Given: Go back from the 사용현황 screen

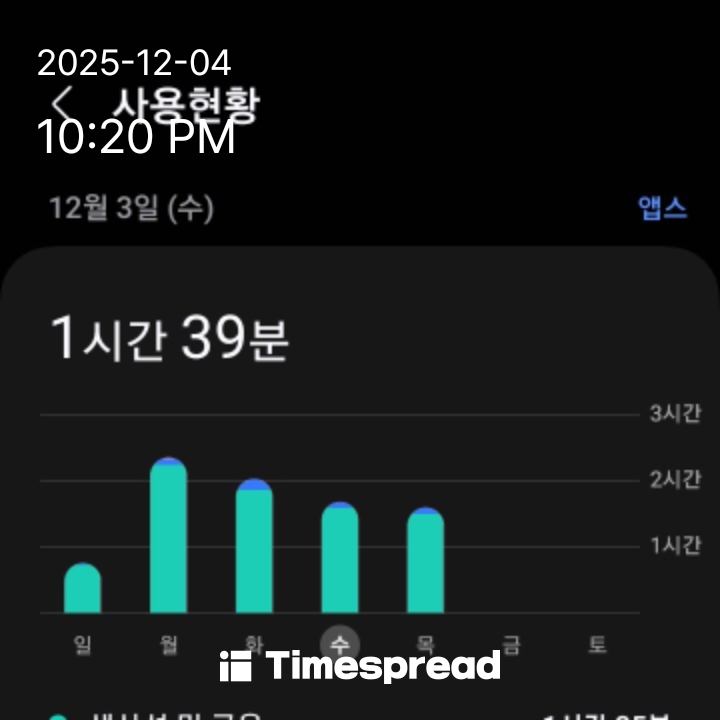Looking at the screenshot, I should pyautogui.click(x=64, y=104).
